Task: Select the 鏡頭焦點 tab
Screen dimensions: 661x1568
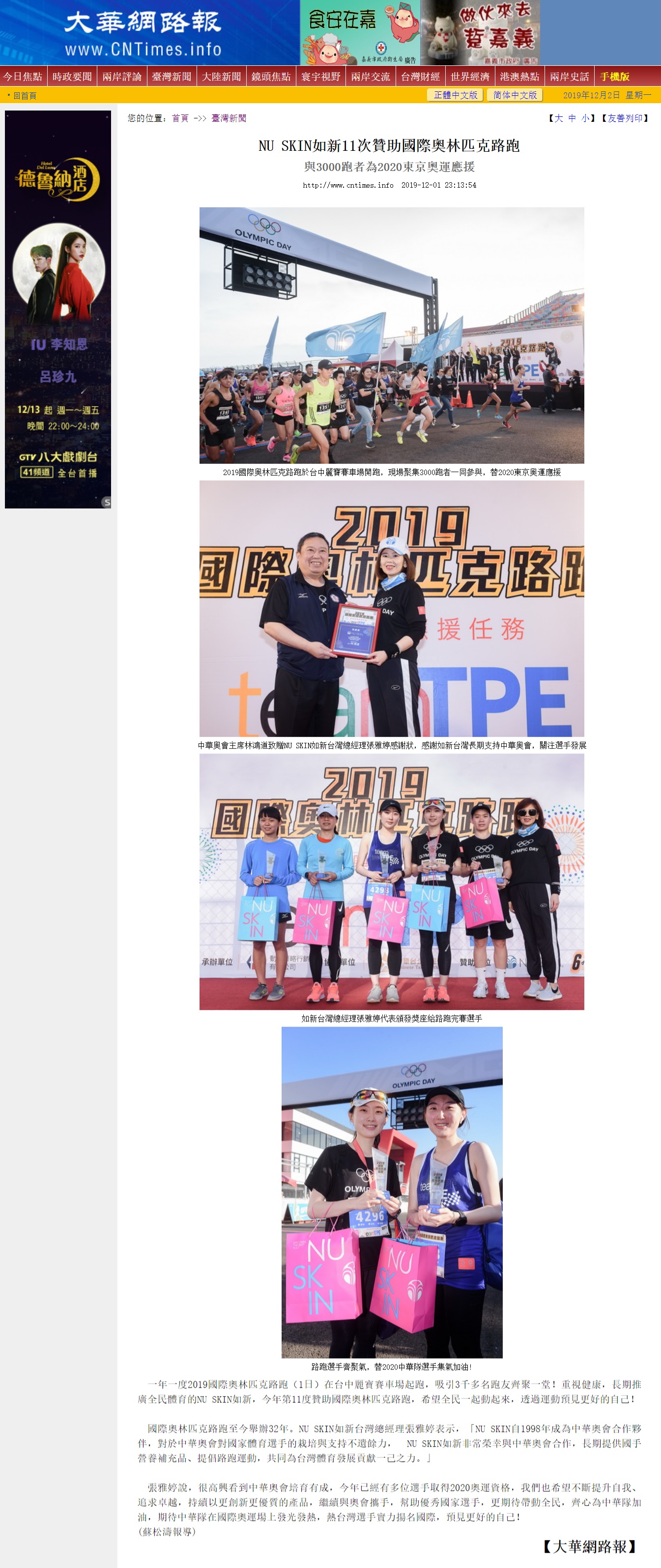Action: click(271, 77)
